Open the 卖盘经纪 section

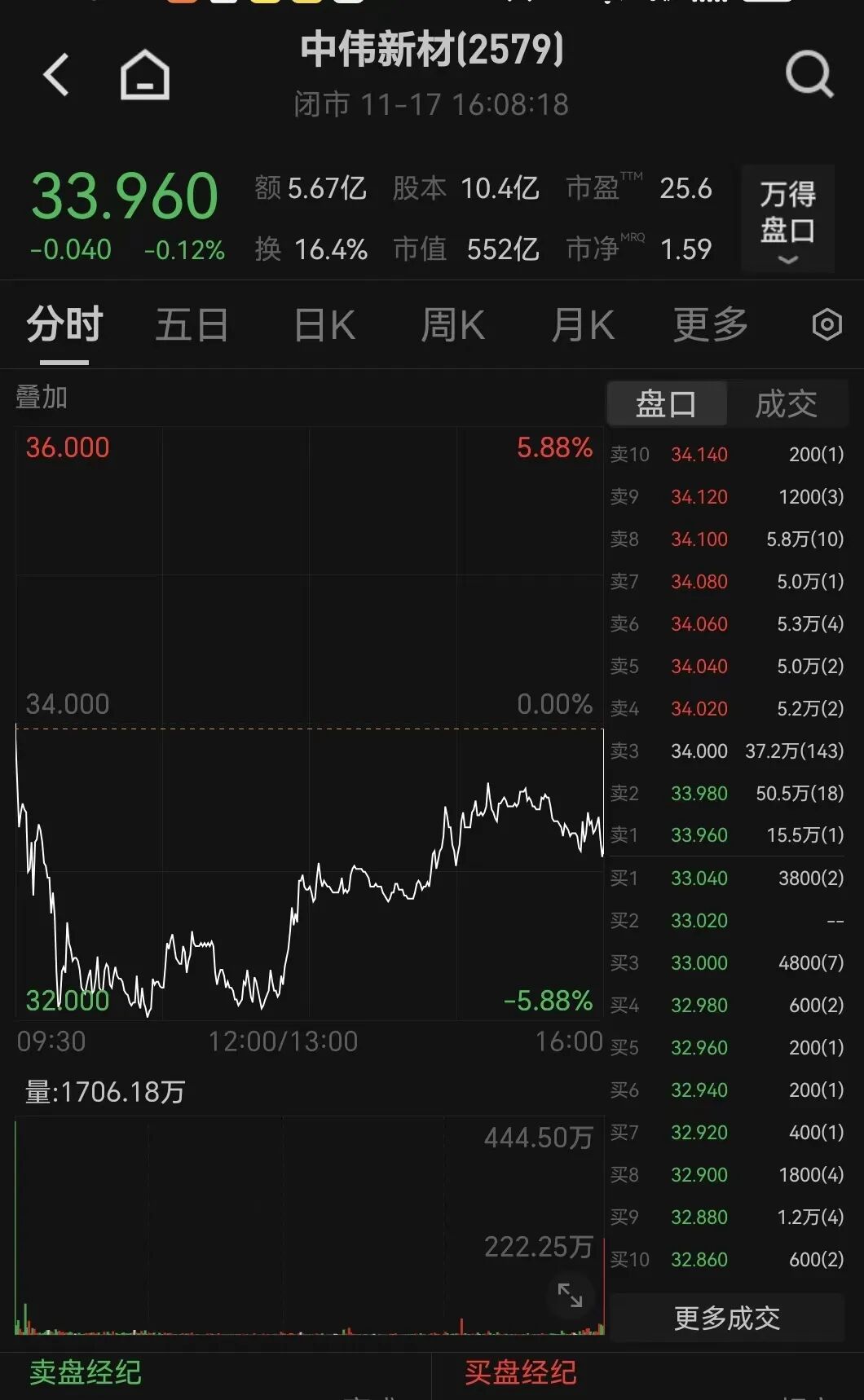[x=86, y=1372]
